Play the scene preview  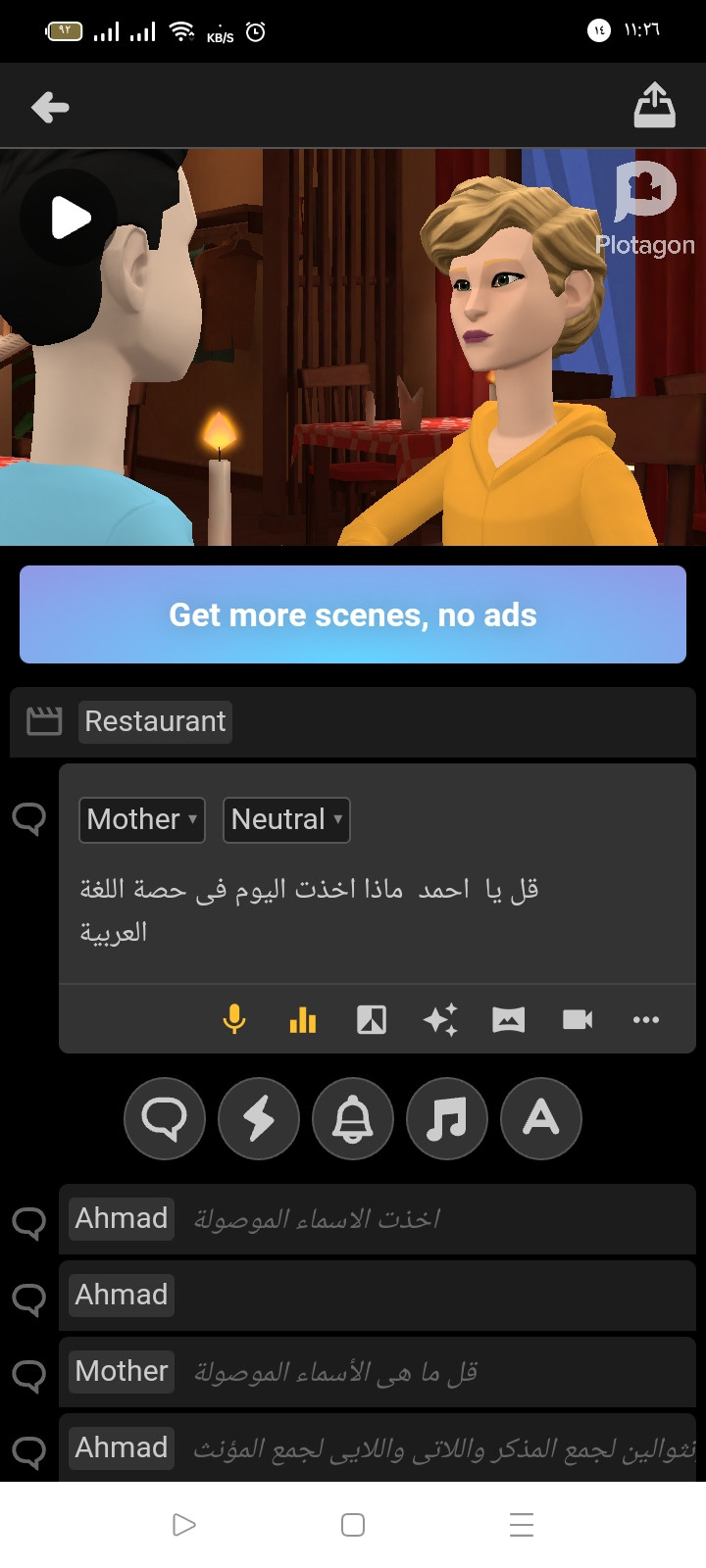point(69,218)
